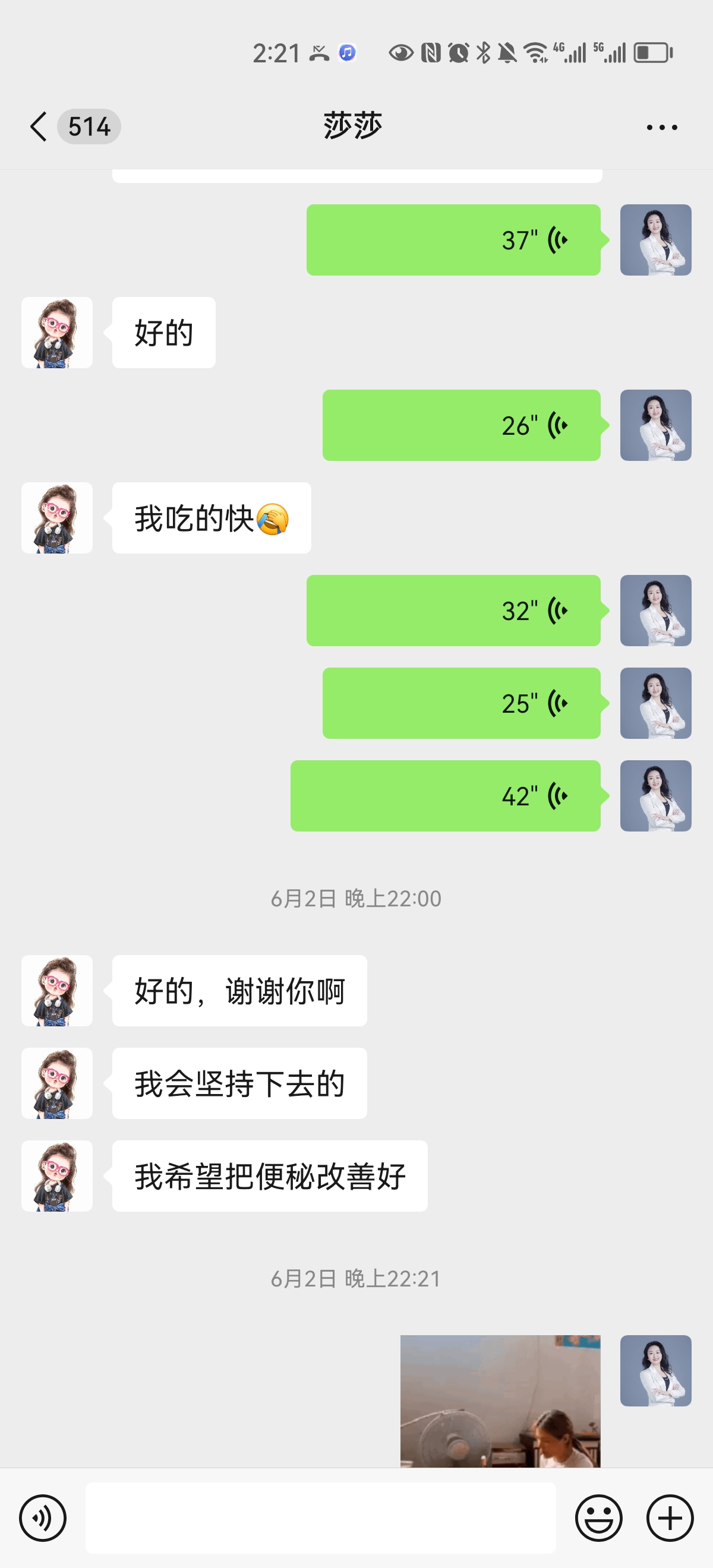Open the sent video with the fan

[500, 1401]
